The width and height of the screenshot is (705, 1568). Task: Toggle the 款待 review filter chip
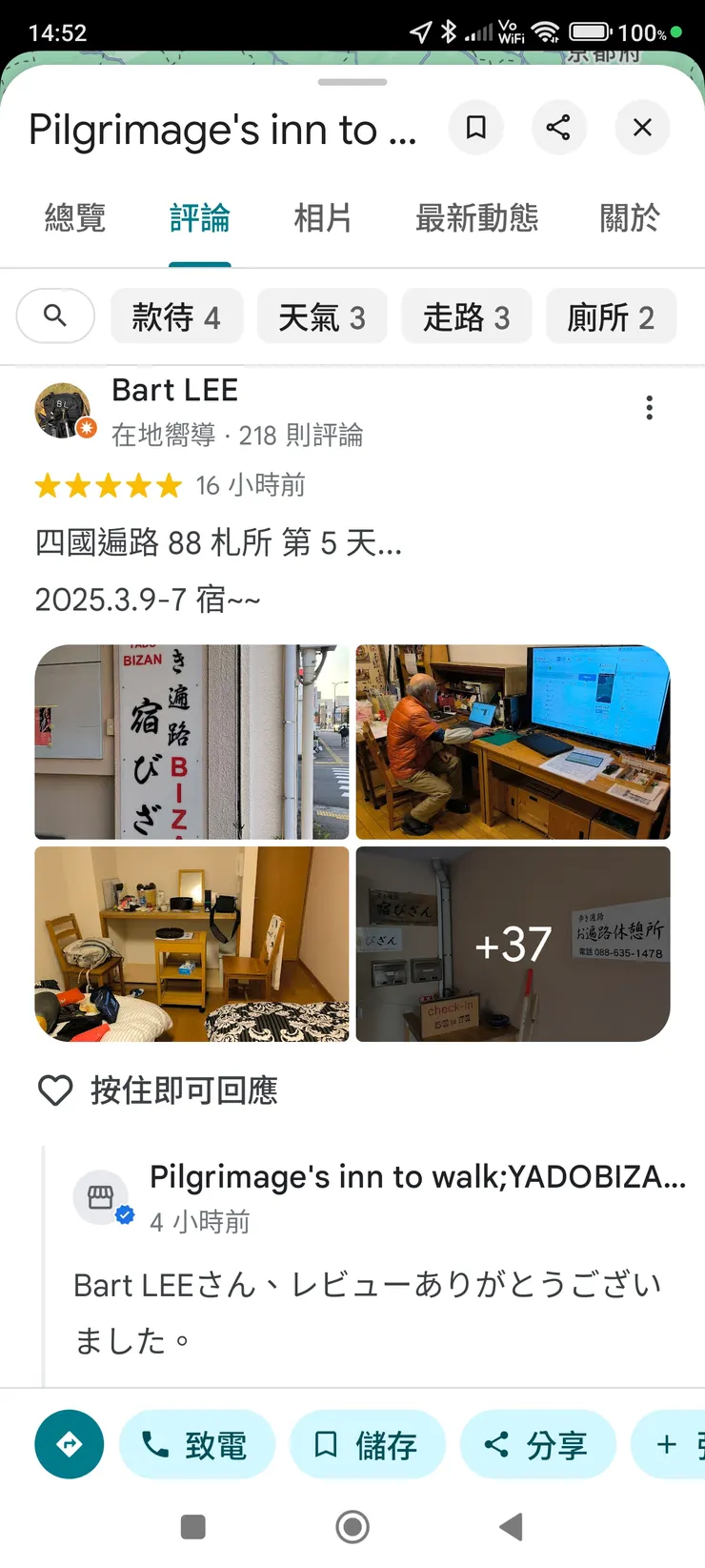click(176, 316)
